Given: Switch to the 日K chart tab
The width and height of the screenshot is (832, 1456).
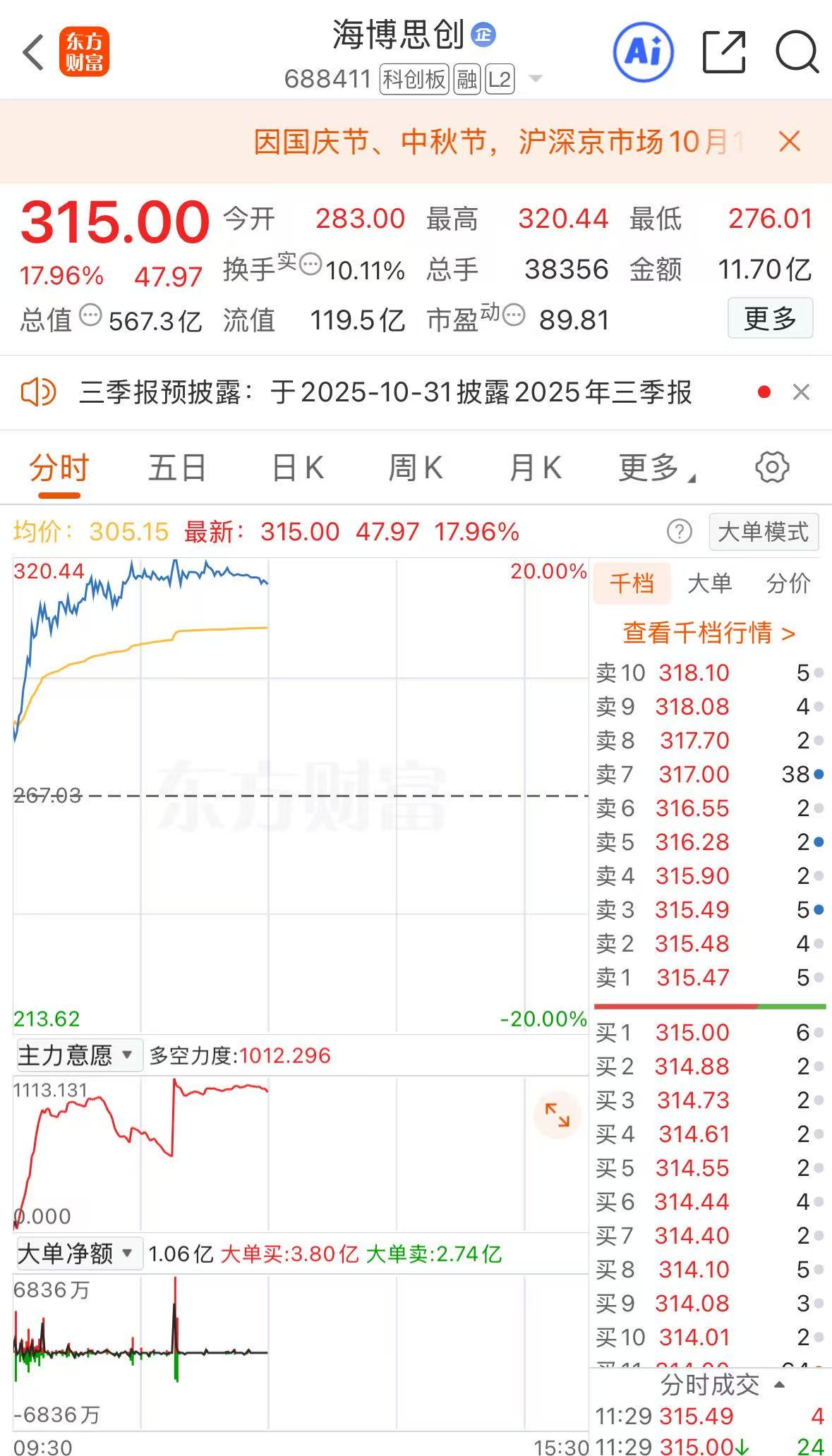Looking at the screenshot, I should click(297, 468).
